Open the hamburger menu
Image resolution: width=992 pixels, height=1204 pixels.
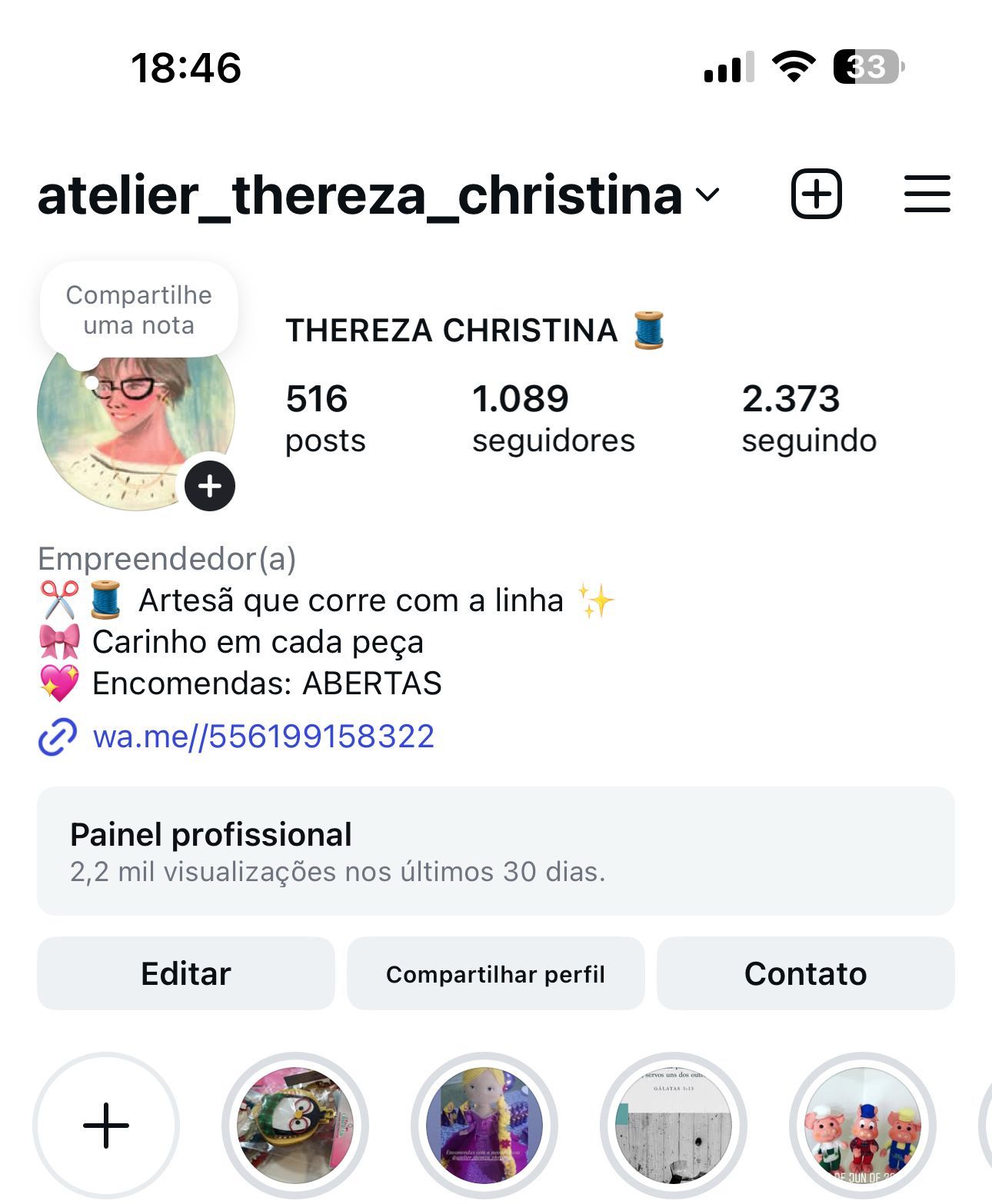tap(927, 194)
